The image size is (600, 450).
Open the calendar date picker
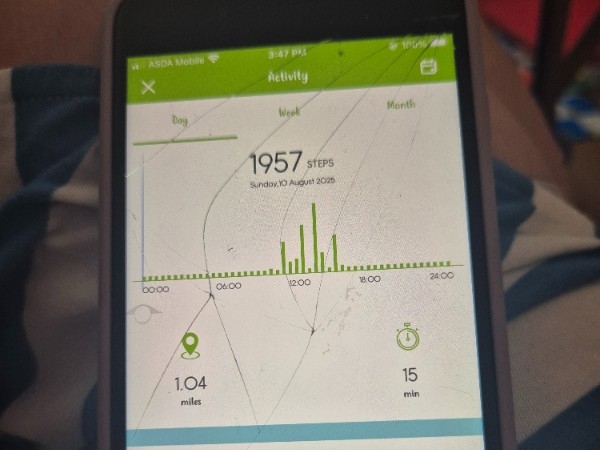(430, 67)
